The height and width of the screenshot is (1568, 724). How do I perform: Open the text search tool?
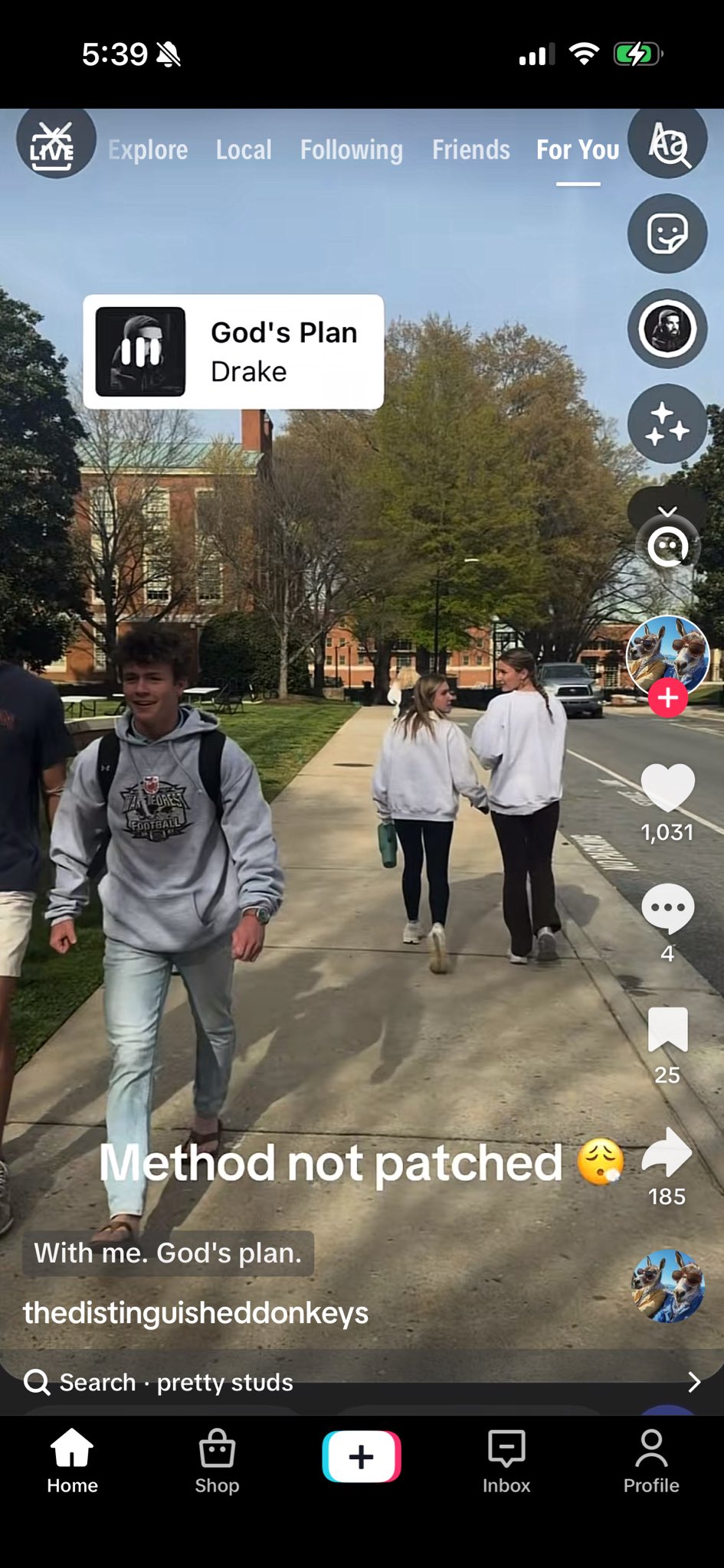coord(668,142)
